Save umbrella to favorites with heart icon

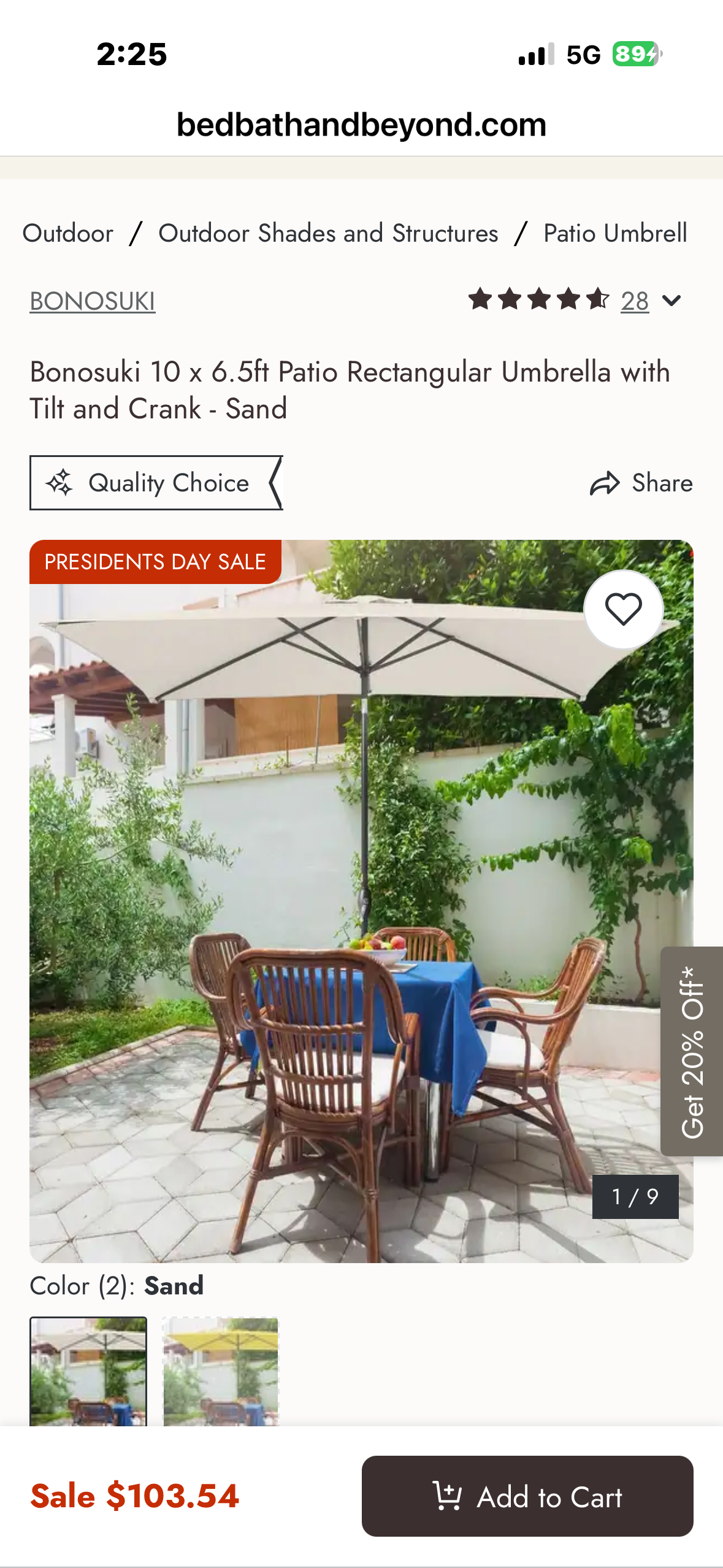click(623, 609)
